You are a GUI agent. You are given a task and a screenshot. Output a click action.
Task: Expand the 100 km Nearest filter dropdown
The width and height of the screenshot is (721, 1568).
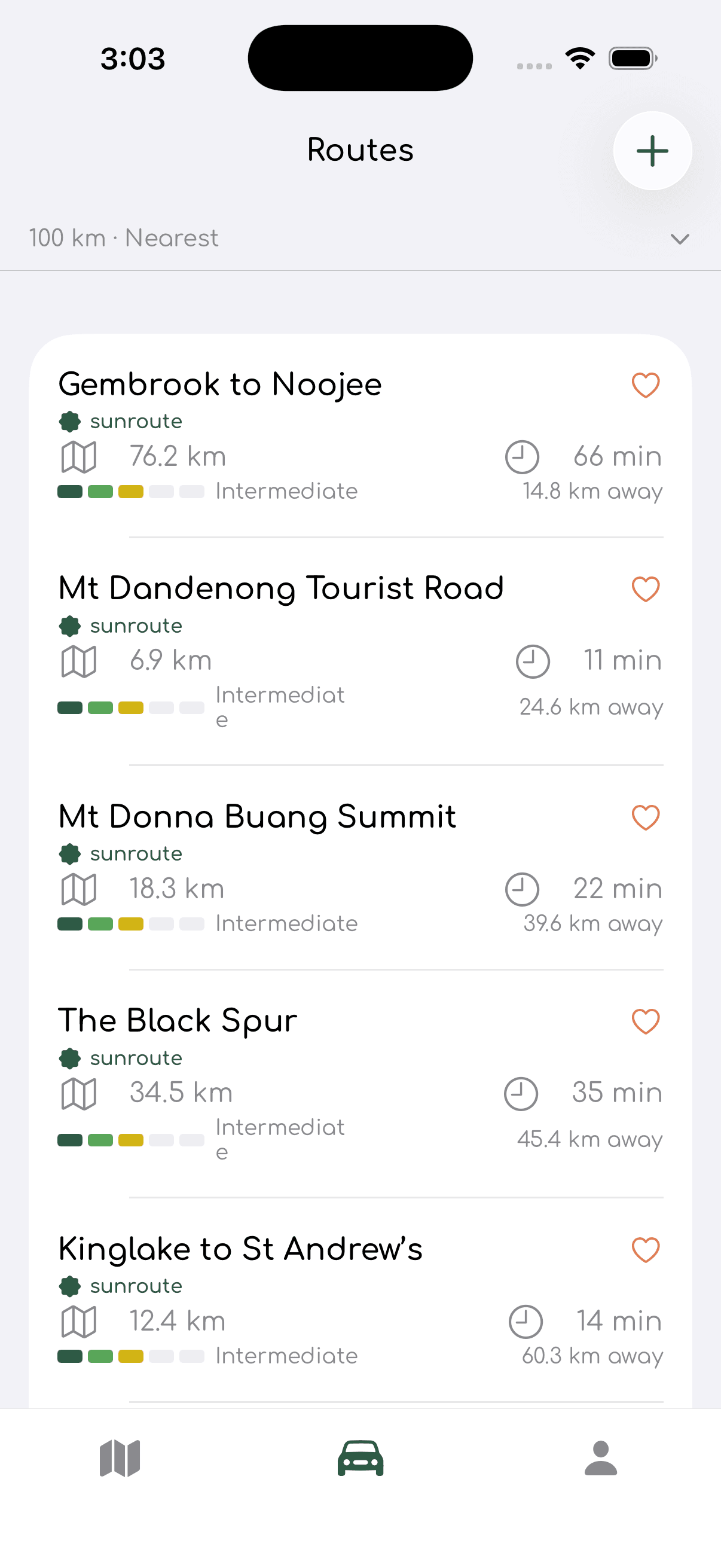[x=124, y=238]
